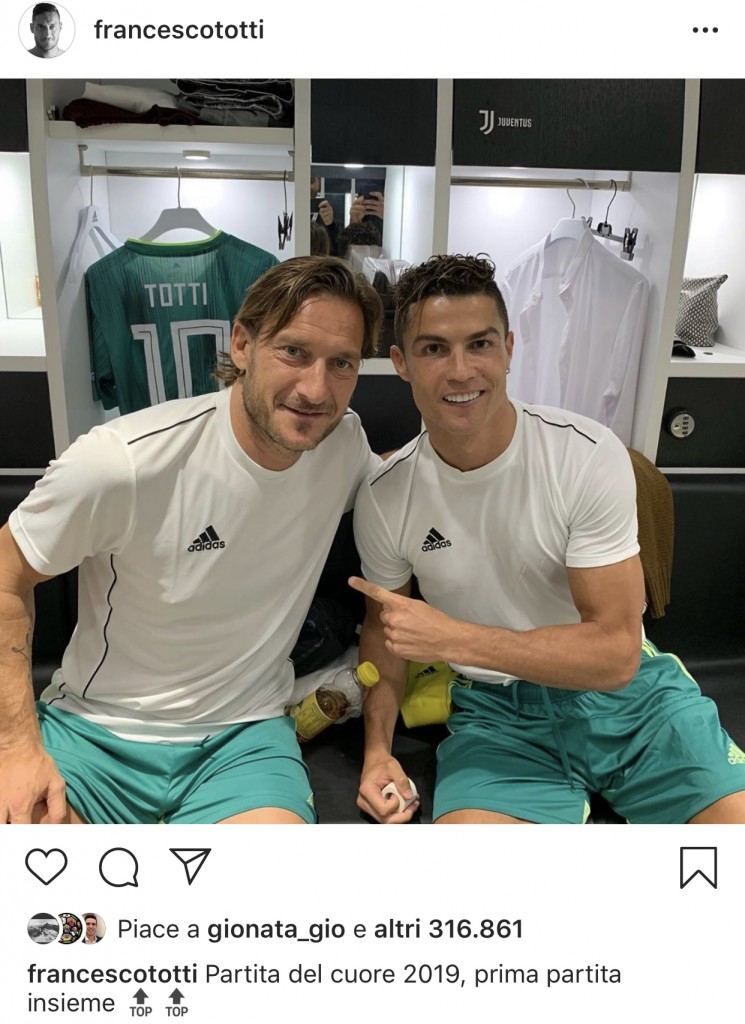
Task: Open the comments on this post
Action: (x=118, y=867)
